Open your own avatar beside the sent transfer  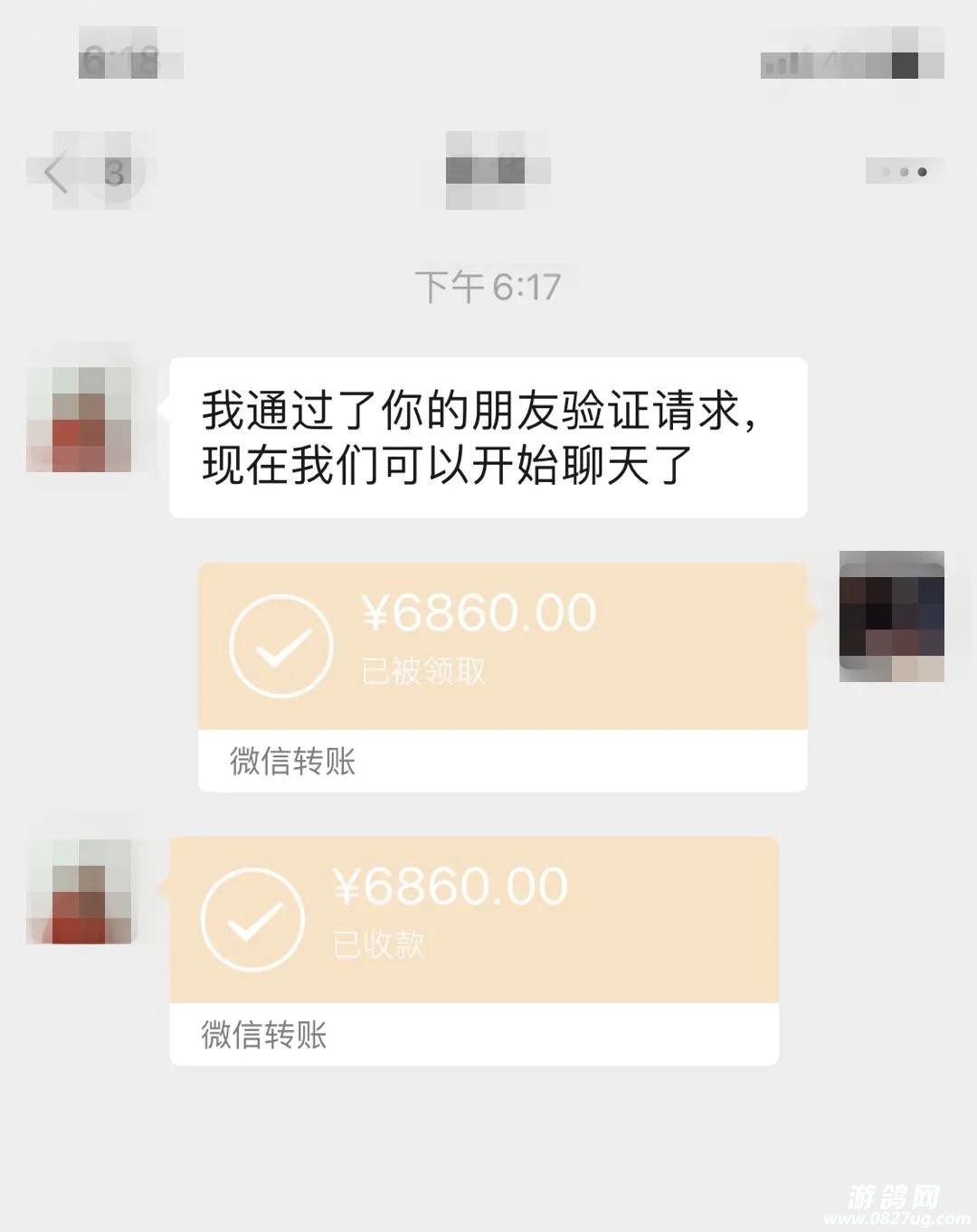891,615
